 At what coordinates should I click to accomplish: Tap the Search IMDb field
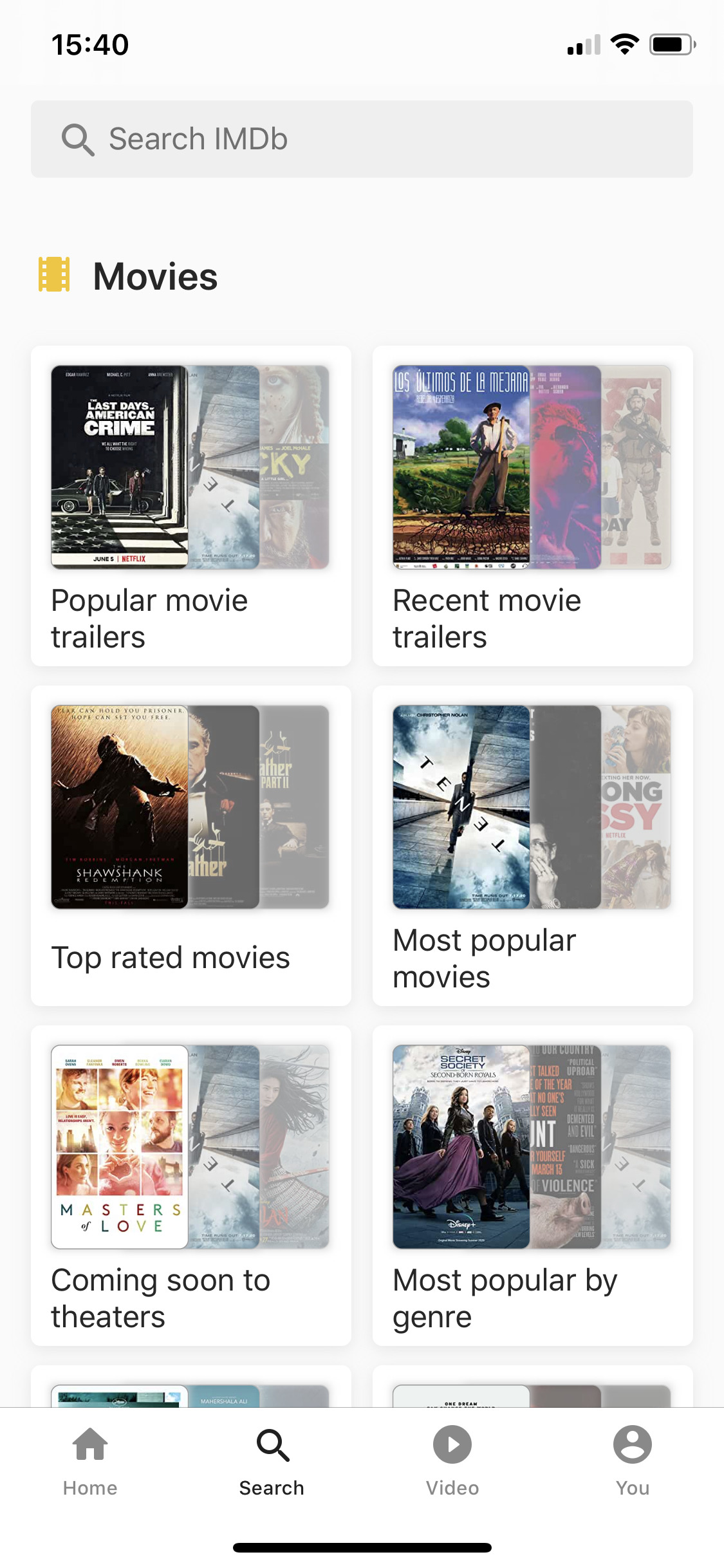[x=362, y=139]
